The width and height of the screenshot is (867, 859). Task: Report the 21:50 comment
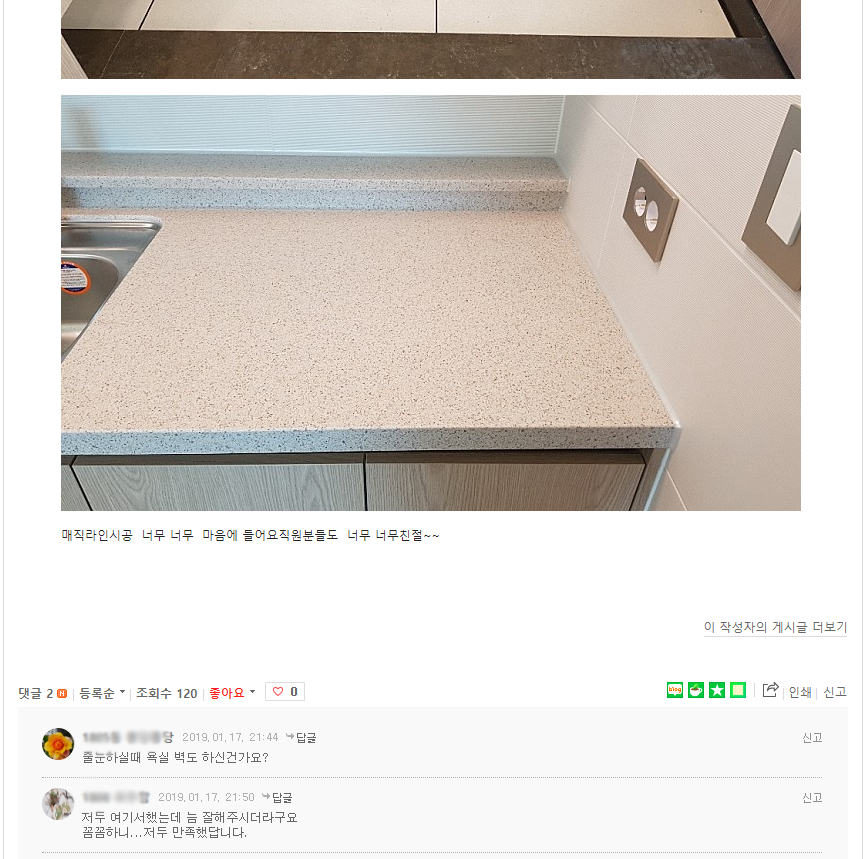812,798
